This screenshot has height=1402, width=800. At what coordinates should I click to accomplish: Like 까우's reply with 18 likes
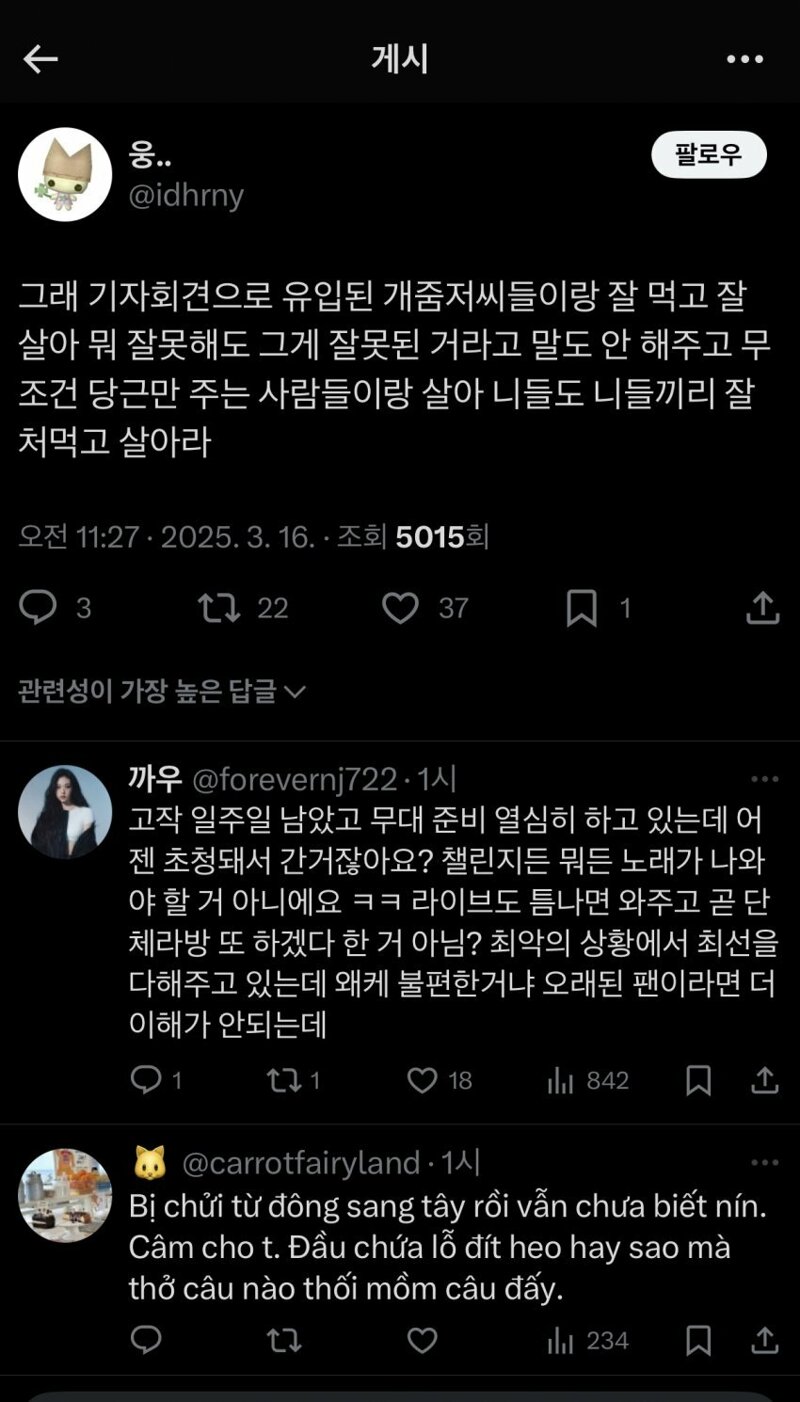[422, 1080]
